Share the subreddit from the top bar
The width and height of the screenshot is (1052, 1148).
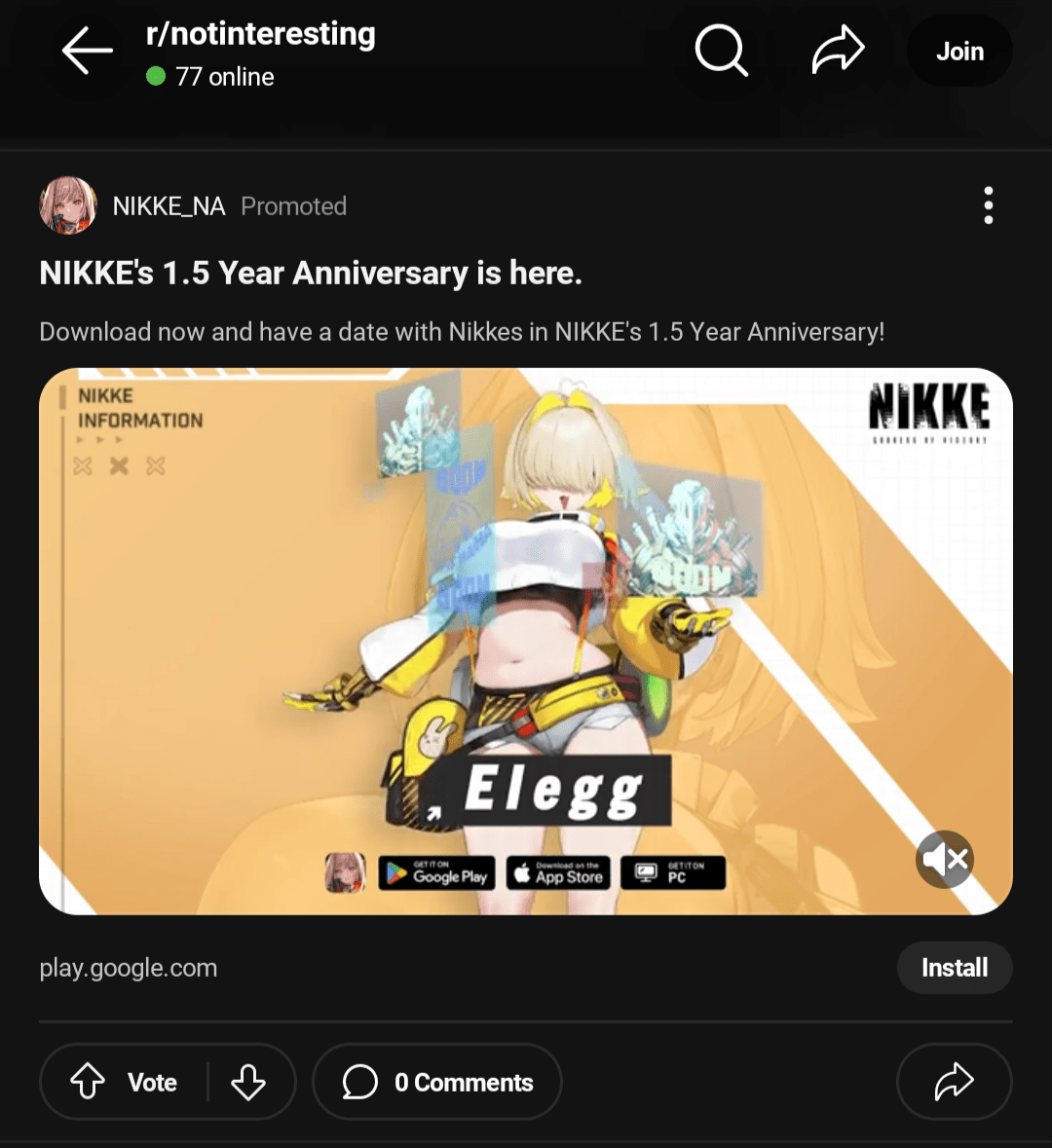(x=838, y=51)
